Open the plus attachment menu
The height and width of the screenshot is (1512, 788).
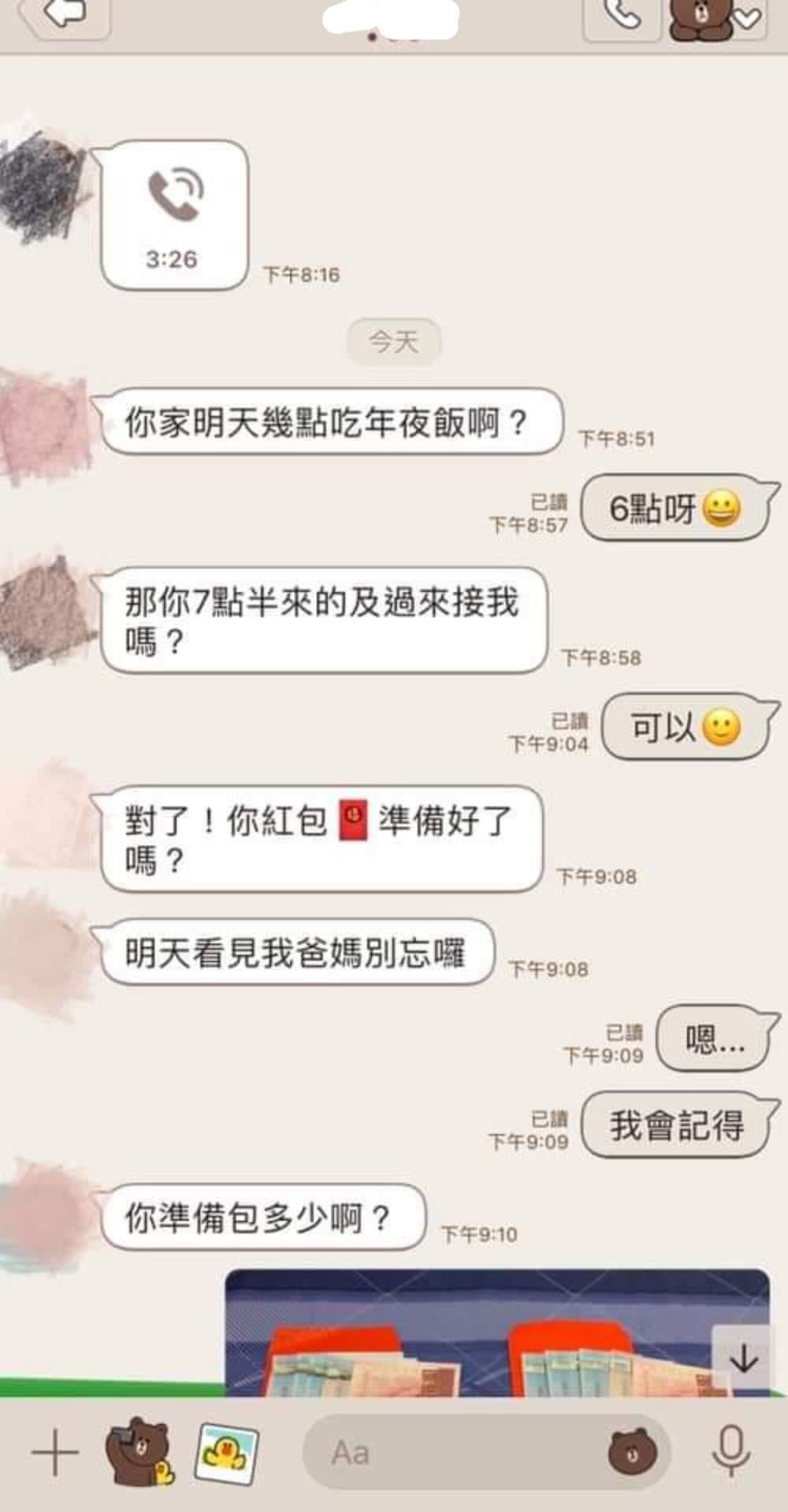coord(55,1453)
